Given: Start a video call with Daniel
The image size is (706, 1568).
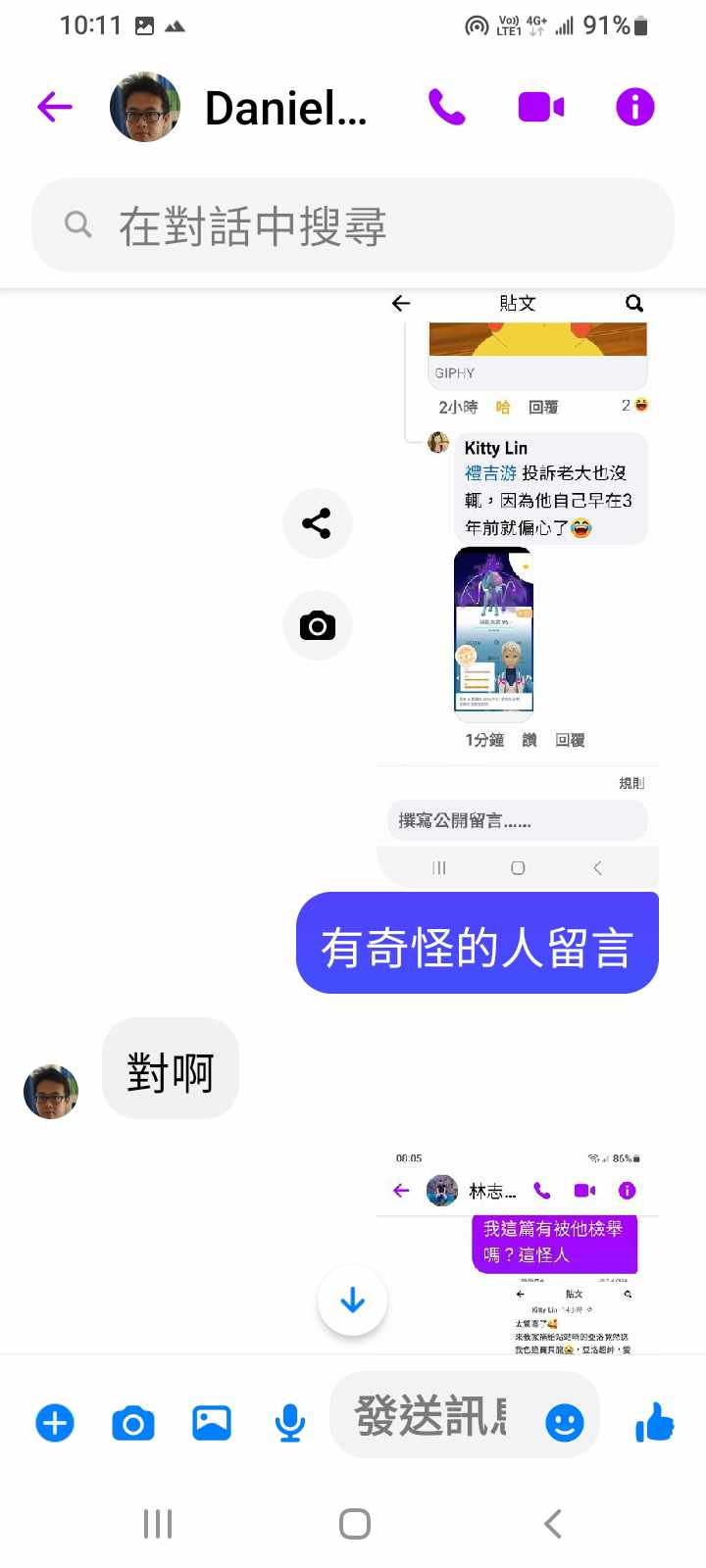Looking at the screenshot, I should (x=540, y=107).
